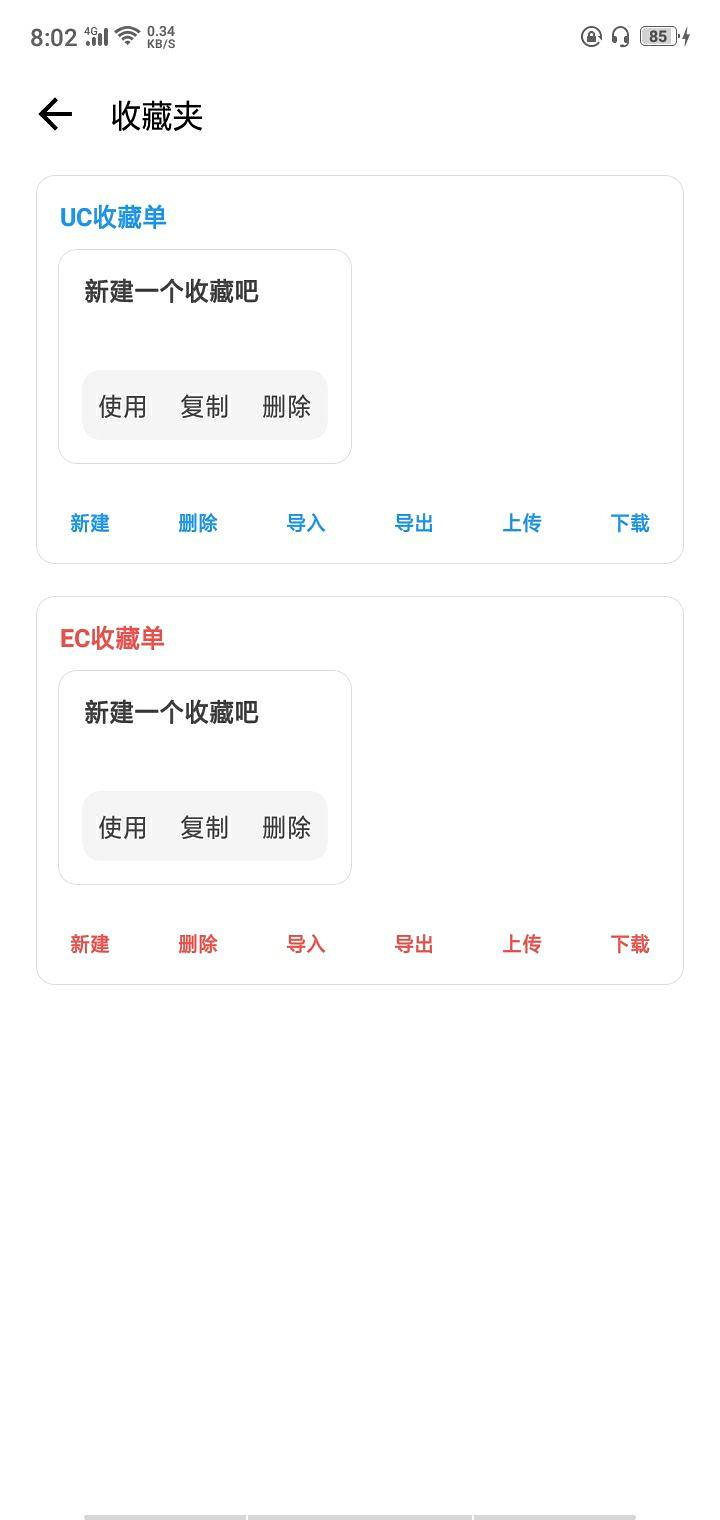This screenshot has width=720, height=1520.
Task: Upload EC favorites via red 上传
Action: (522, 944)
